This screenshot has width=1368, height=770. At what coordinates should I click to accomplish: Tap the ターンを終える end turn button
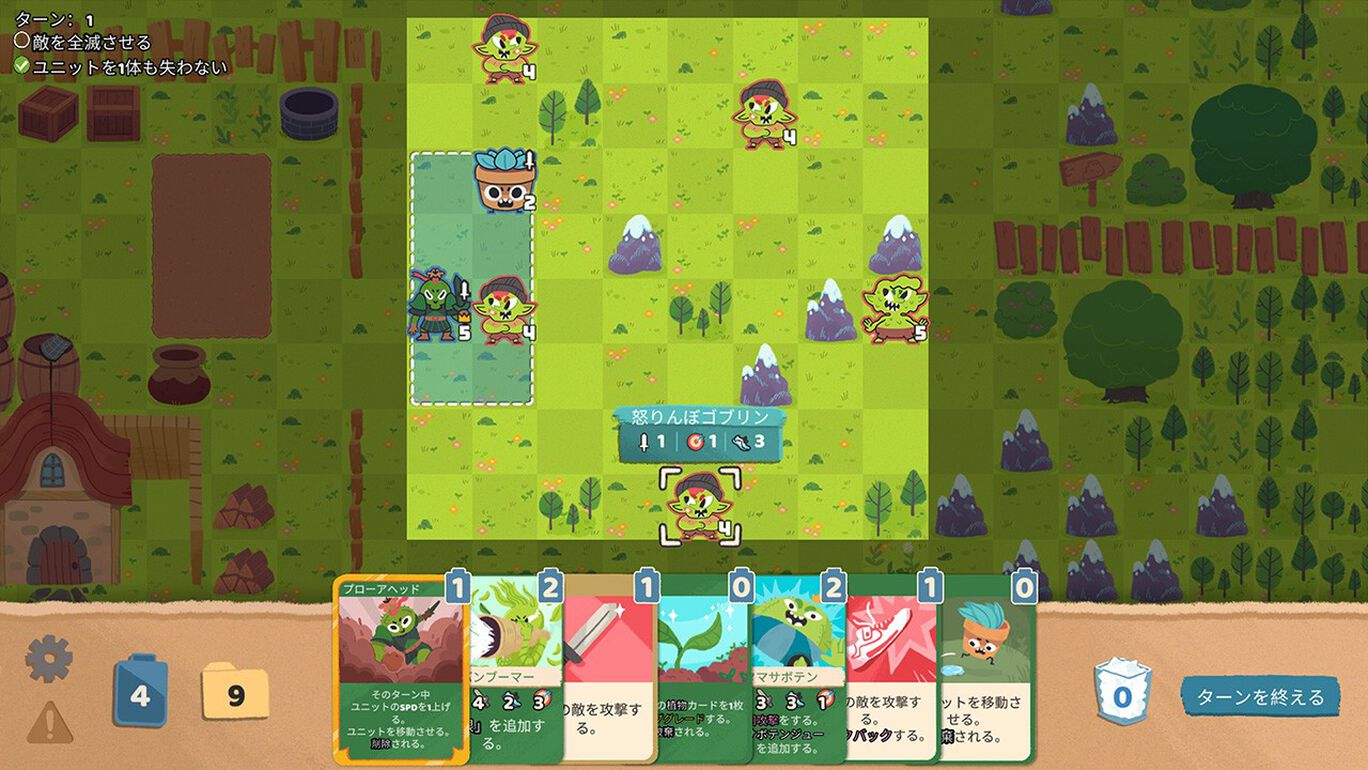[x=1259, y=697]
